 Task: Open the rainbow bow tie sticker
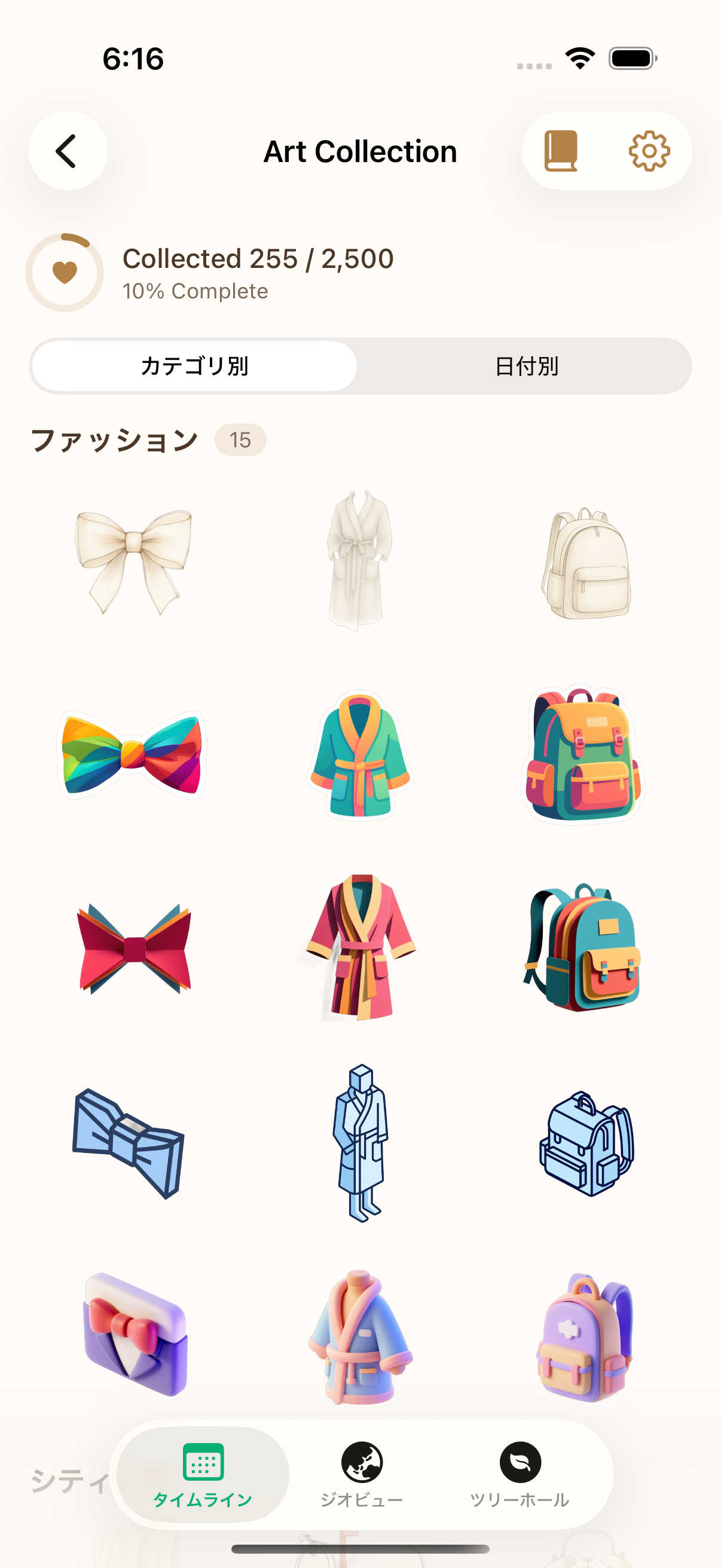133,755
